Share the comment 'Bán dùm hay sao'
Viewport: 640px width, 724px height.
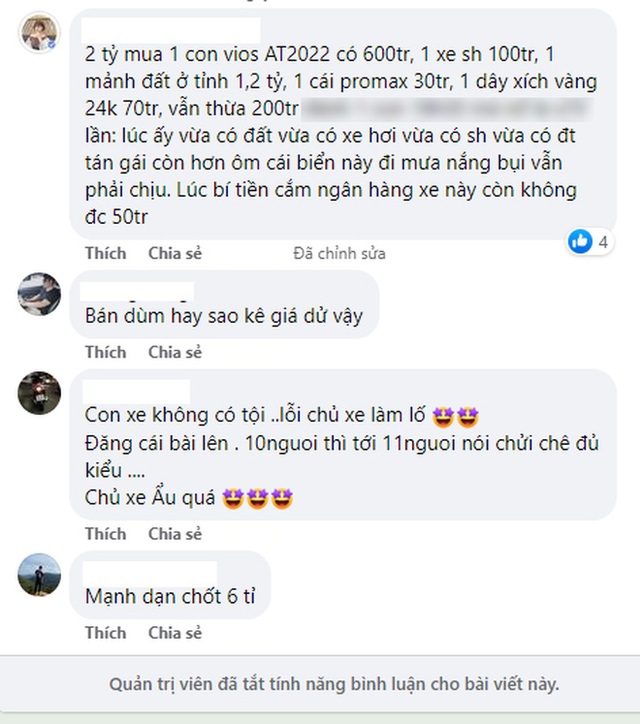[x=175, y=352]
